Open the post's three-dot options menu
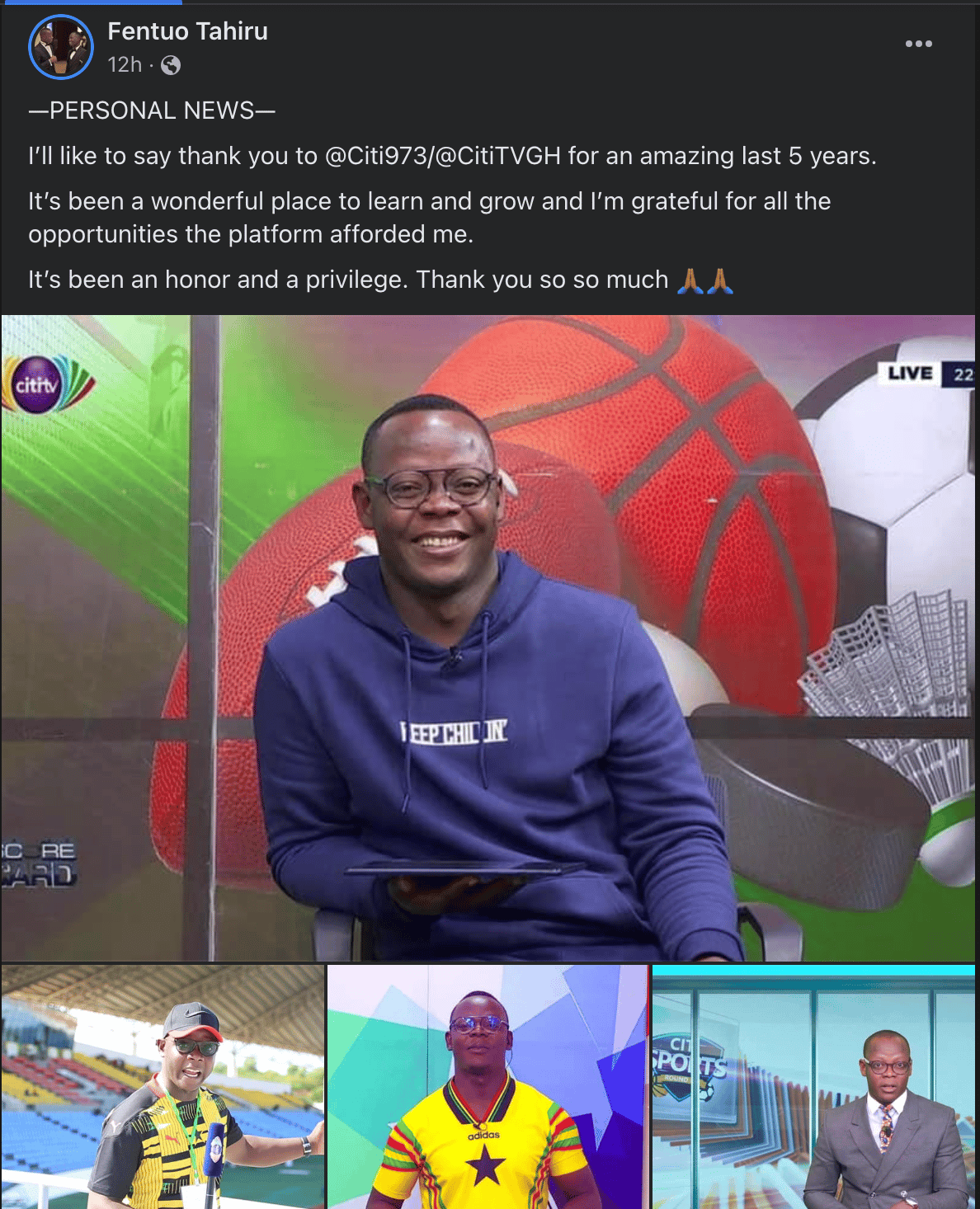Viewport: 980px width, 1209px height. pos(918,44)
